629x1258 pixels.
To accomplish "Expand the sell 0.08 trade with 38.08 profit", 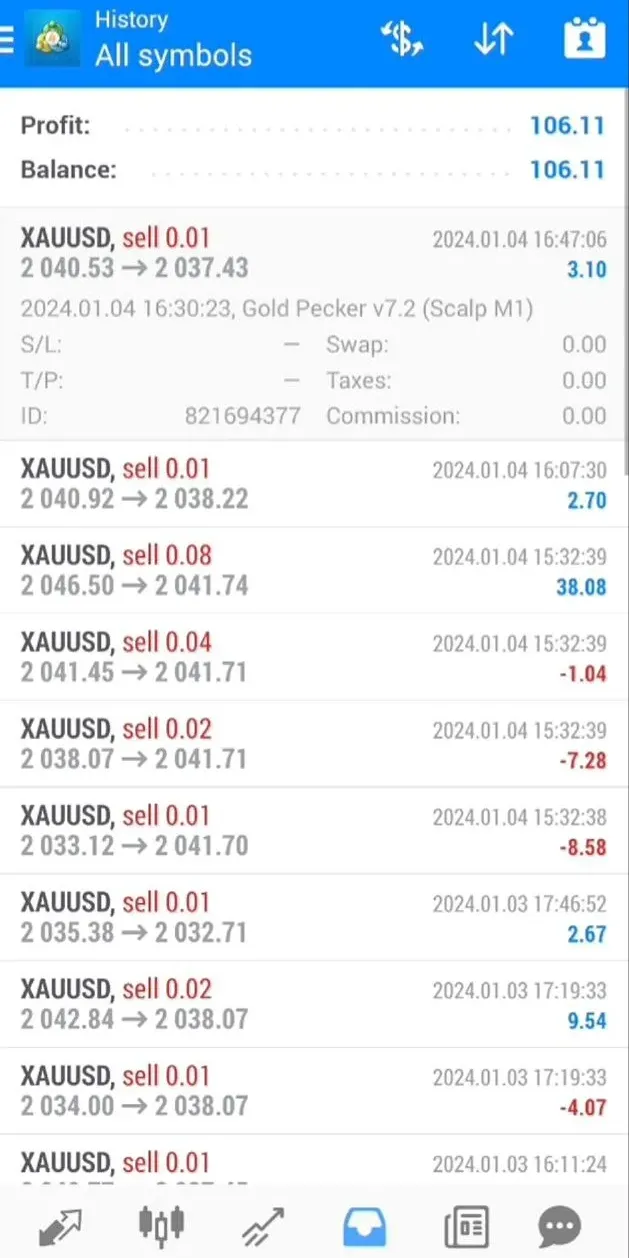I will 314,571.
